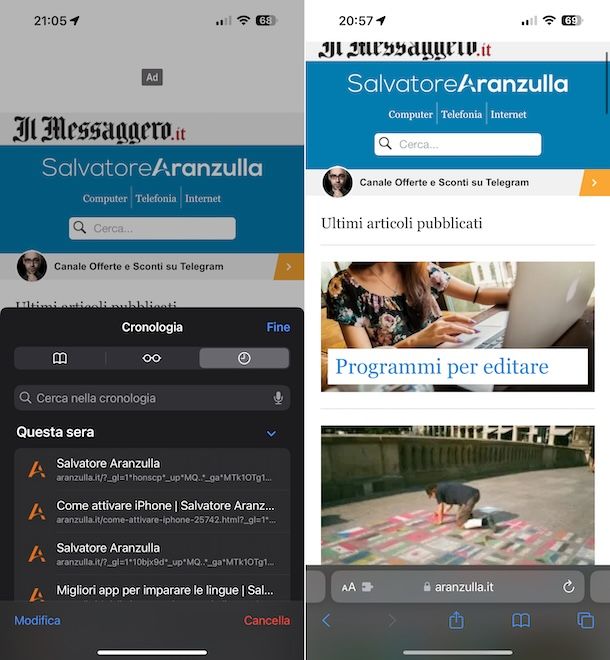Share the page from the Safari toolbar
Viewport: 610px width, 660px height.
coord(456,621)
